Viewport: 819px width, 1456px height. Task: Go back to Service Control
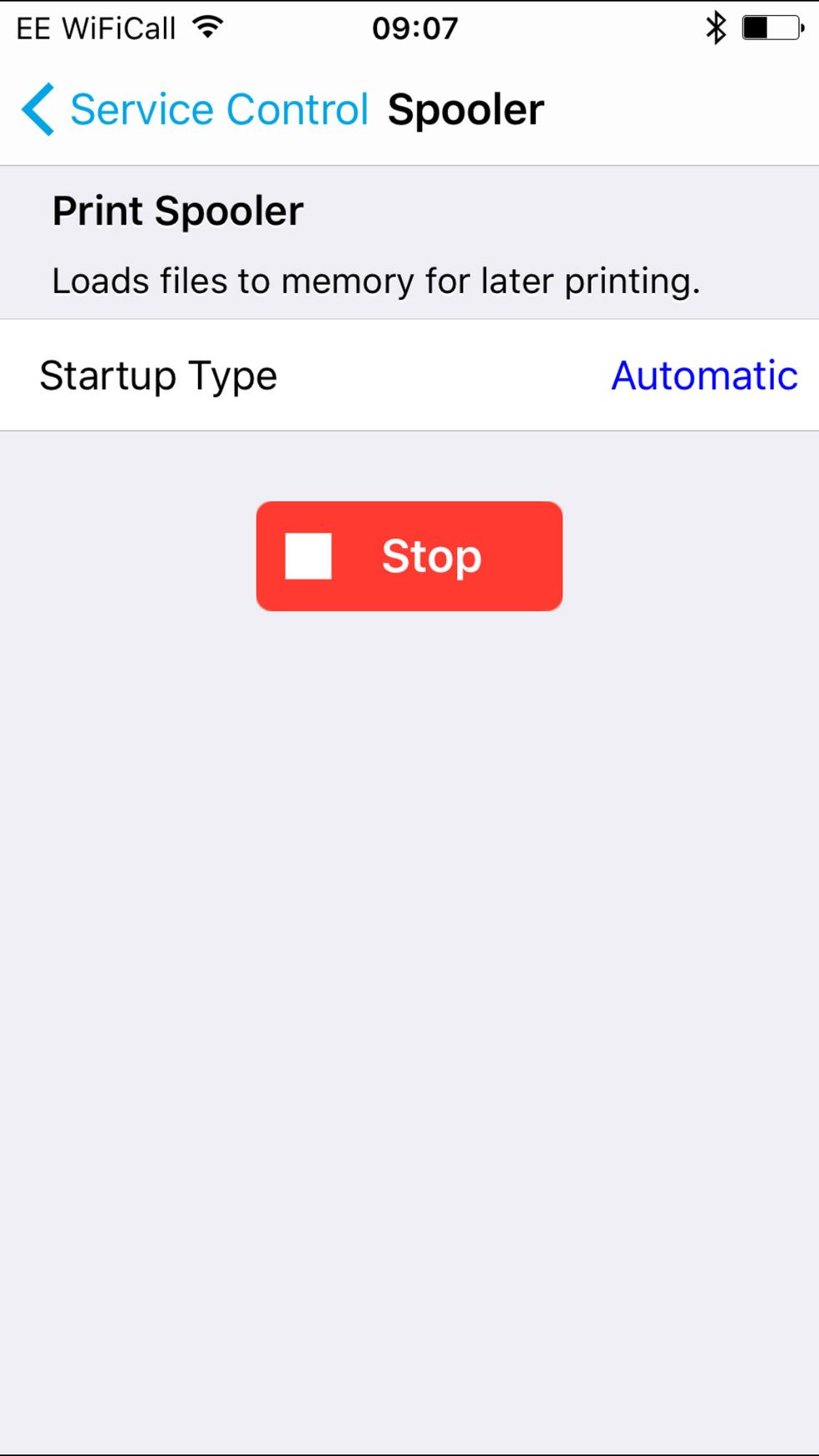click(196, 109)
